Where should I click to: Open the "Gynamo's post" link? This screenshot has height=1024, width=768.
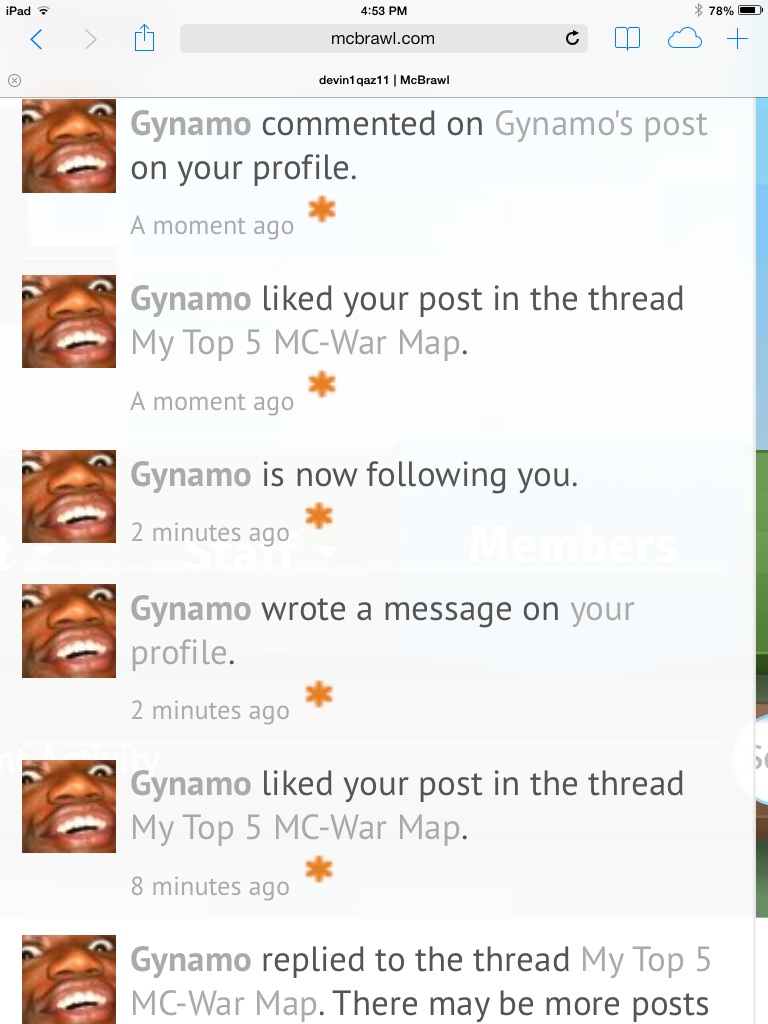601,124
